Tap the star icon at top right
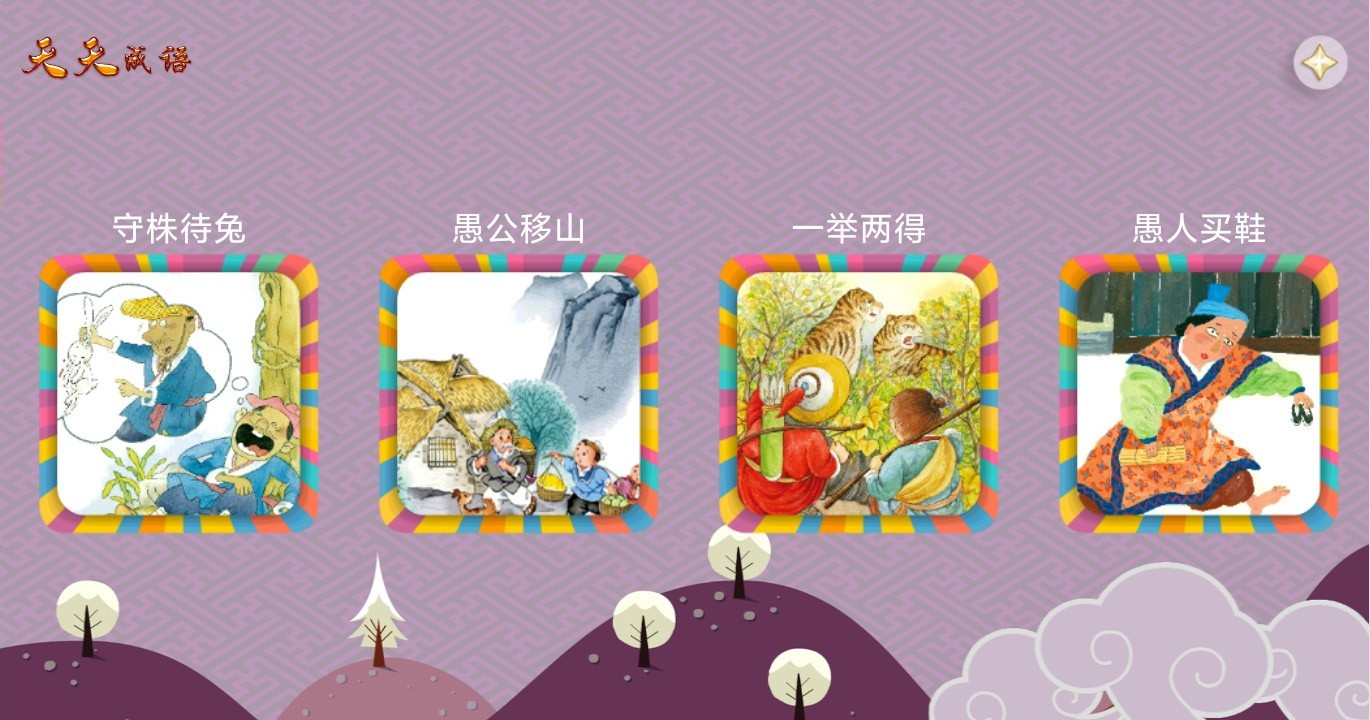 pos(1320,63)
